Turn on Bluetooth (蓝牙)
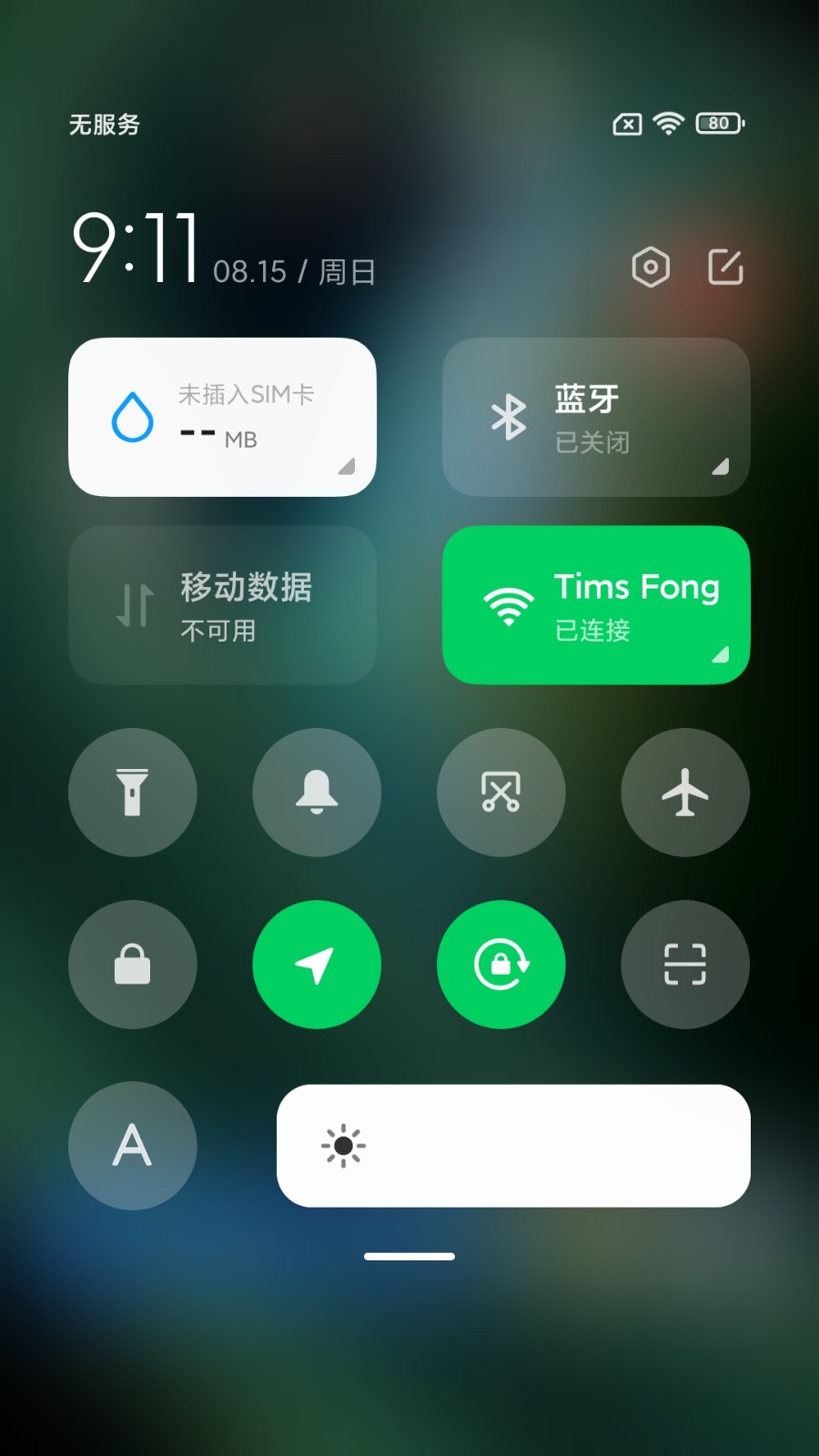Image resolution: width=819 pixels, height=1456 pixels. (x=596, y=417)
